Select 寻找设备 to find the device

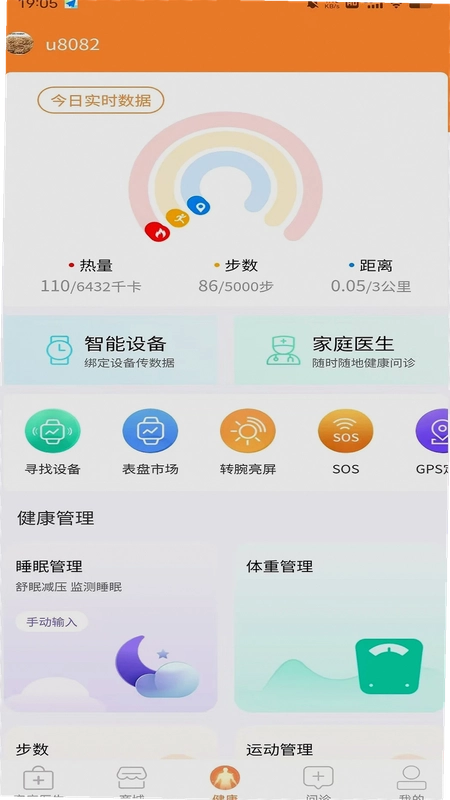(53, 442)
